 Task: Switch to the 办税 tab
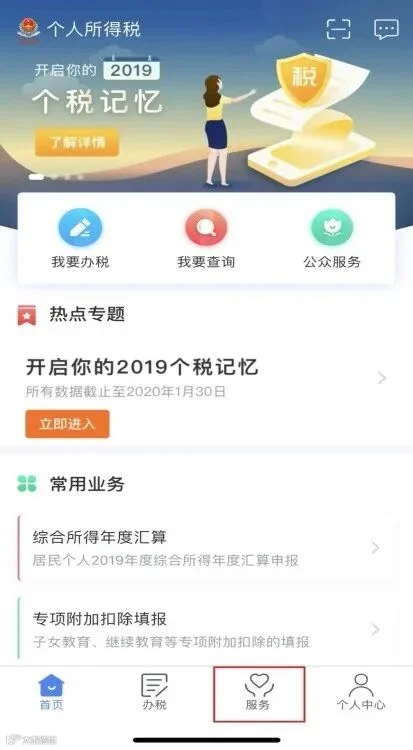coord(155,692)
